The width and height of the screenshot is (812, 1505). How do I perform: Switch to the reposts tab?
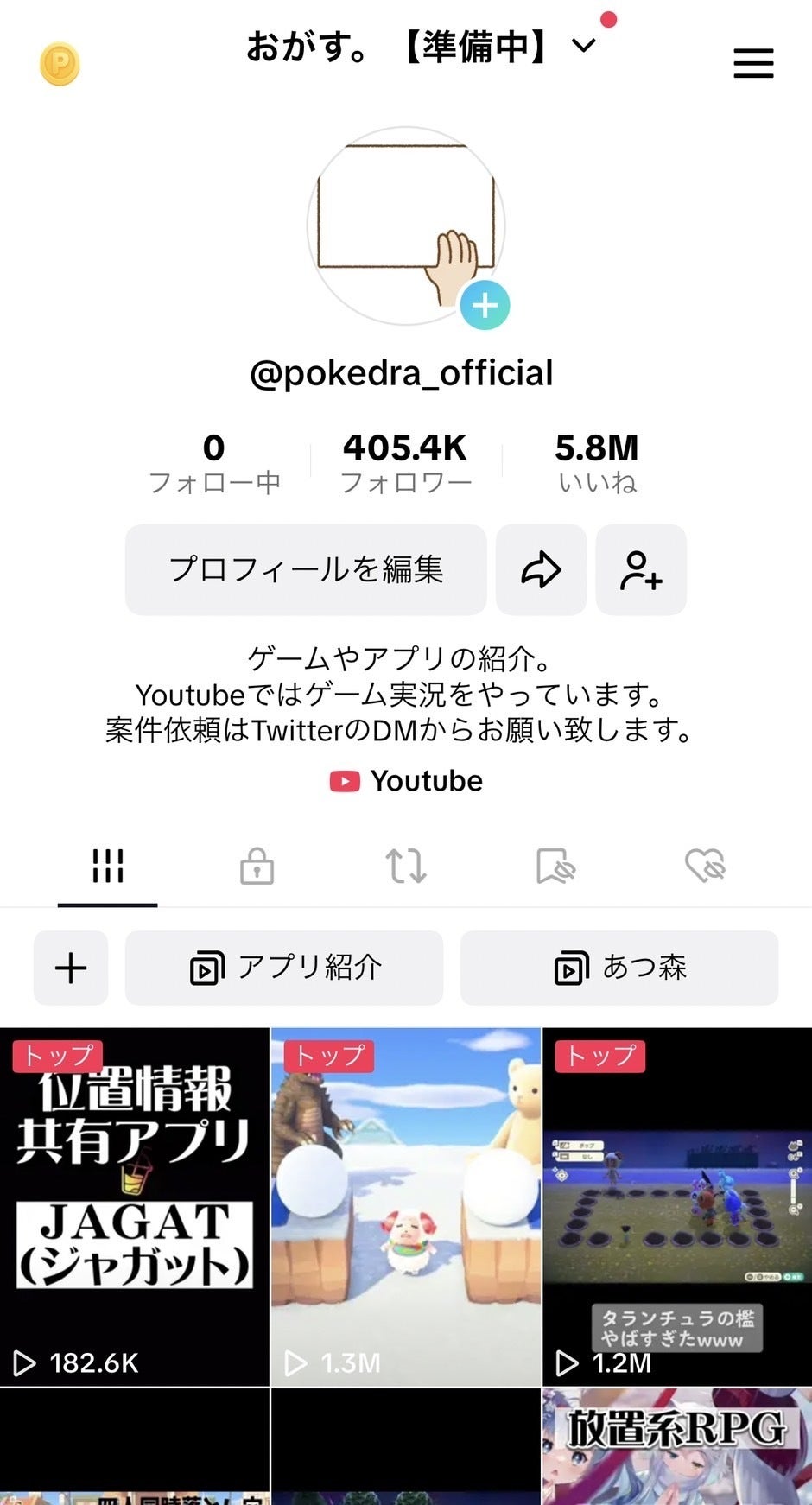pos(406,866)
